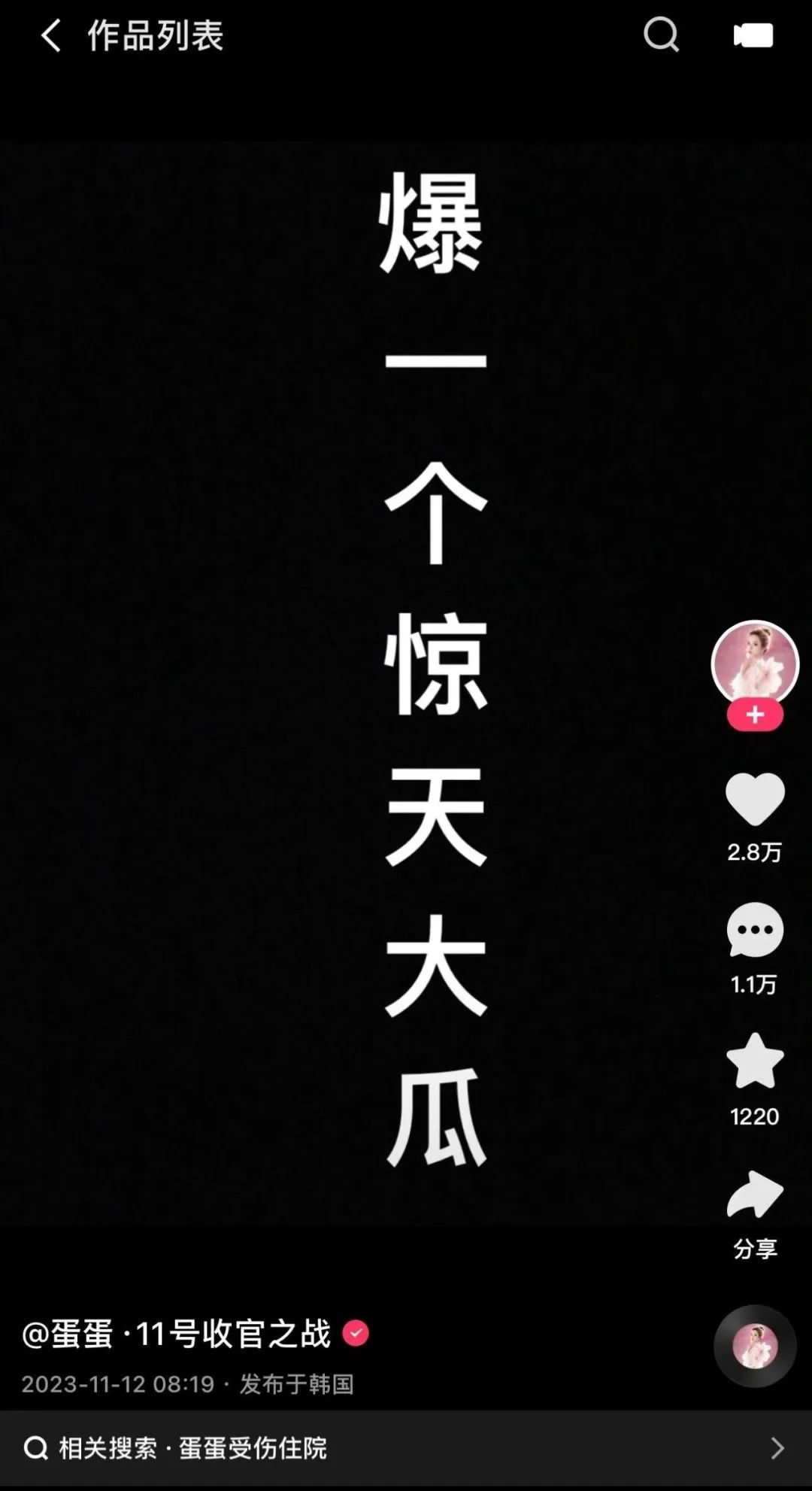Share this video via 分享
Screen dimensions: 812x1491
(x=755, y=1195)
